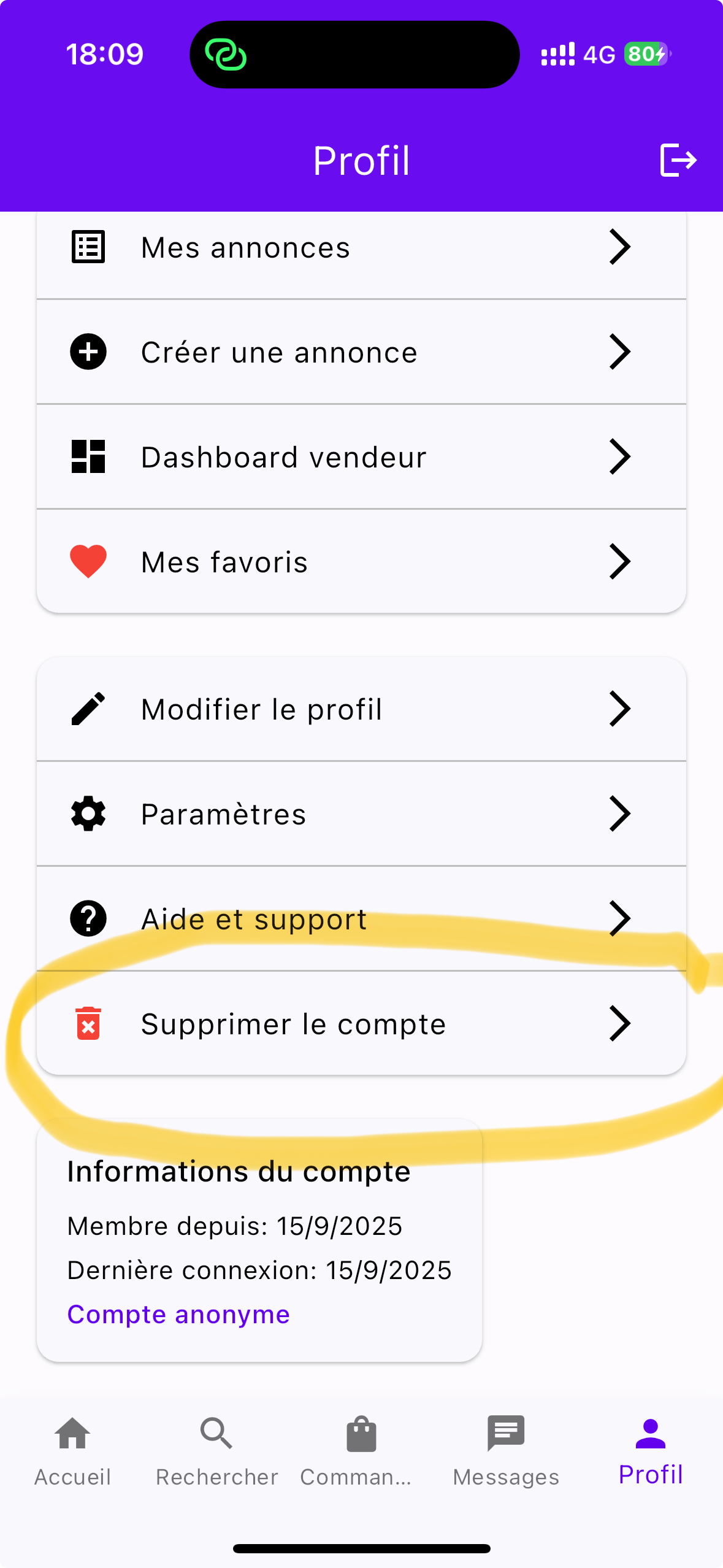Screen dimensions: 723x1568
Task: Tap the chevron next to Supprimer le compte
Action: 619,1023
